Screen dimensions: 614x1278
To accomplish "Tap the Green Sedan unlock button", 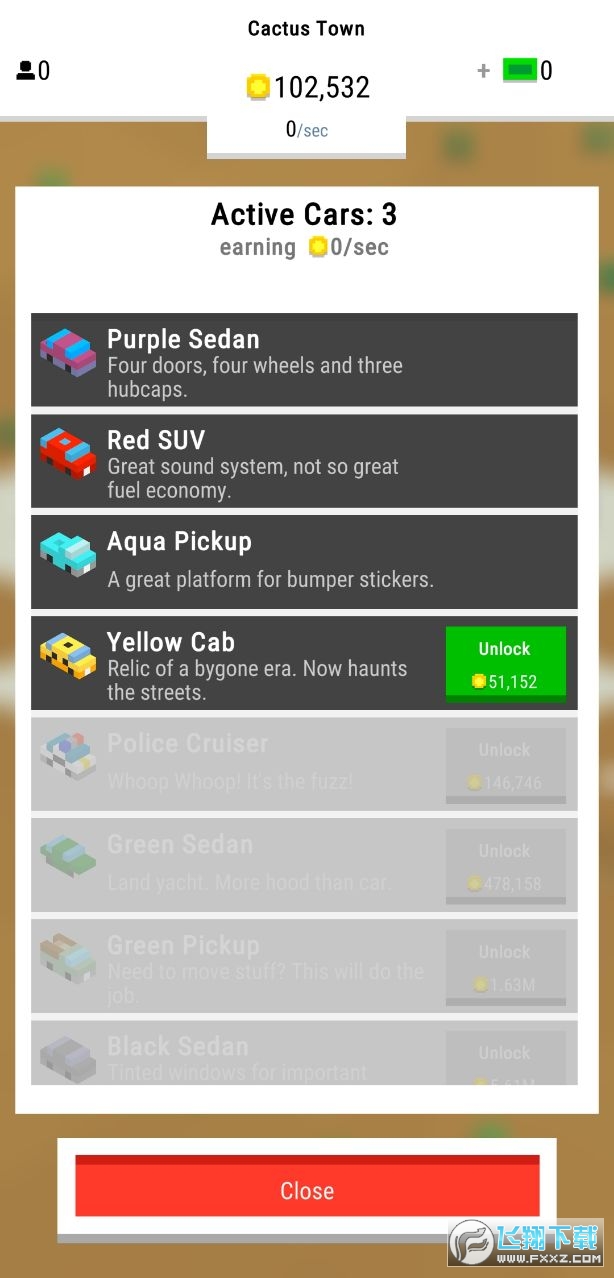I will tap(505, 866).
